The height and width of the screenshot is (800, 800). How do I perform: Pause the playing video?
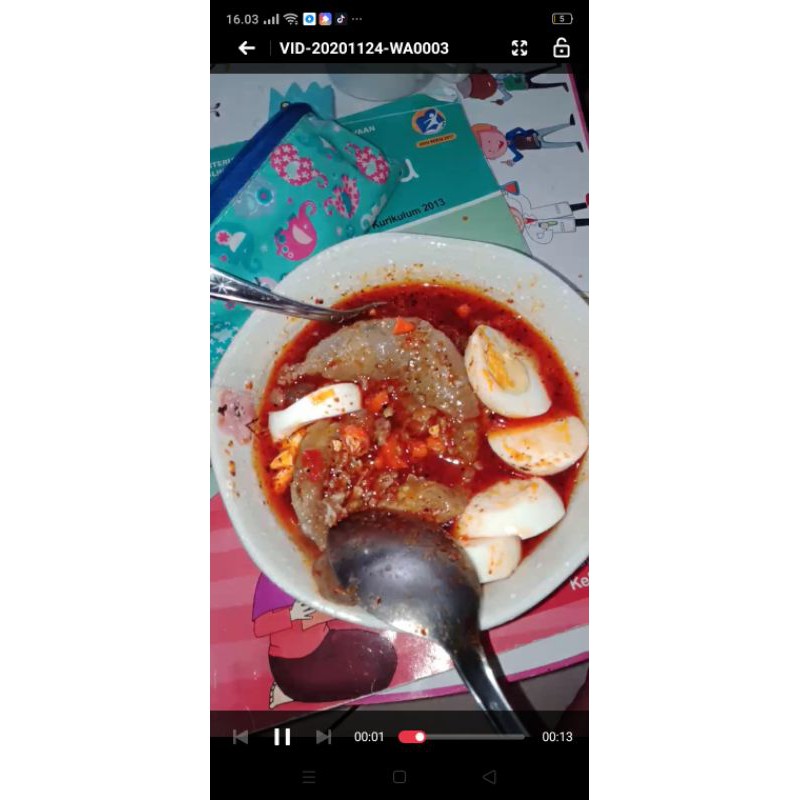pyautogui.click(x=283, y=737)
